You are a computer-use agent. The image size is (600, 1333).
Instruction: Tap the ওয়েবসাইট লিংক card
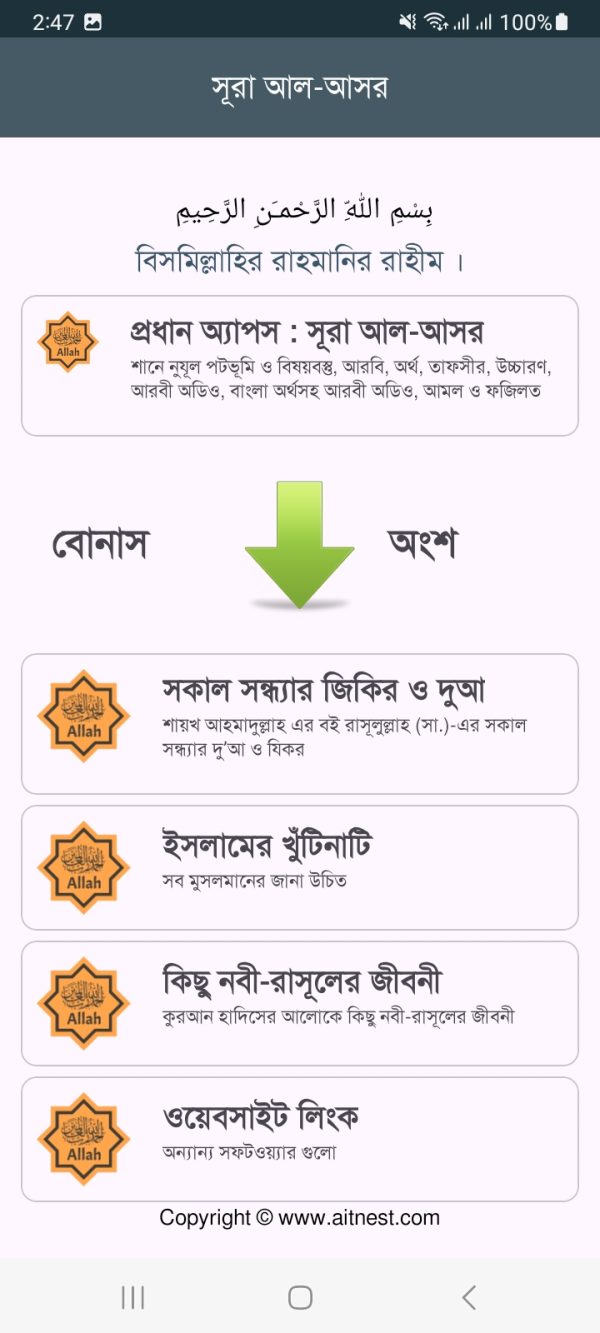pos(300,1138)
